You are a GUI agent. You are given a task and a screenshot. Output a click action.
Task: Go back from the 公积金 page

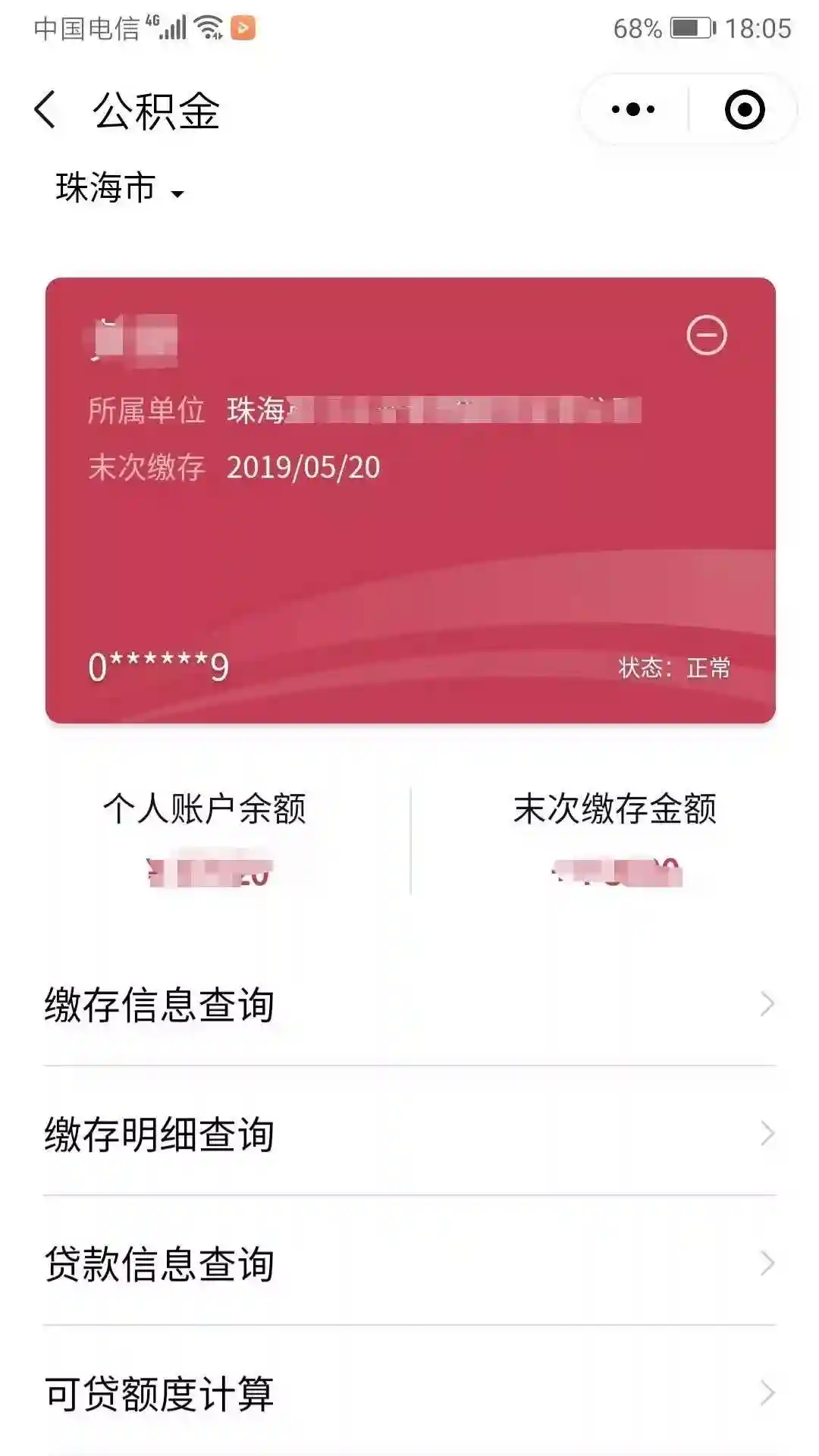pyautogui.click(x=45, y=110)
